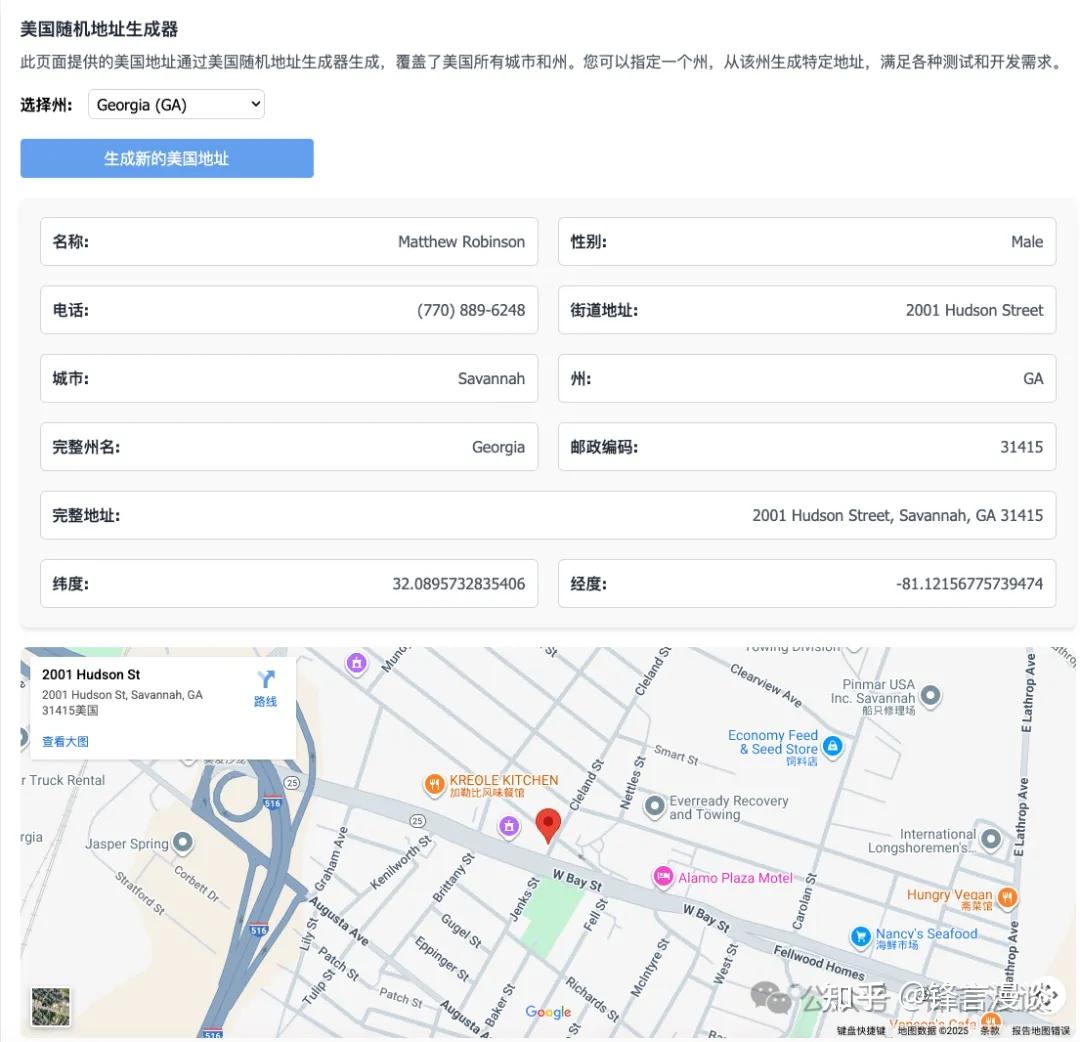Viewport: 1080px width, 1042px height.
Task: Get directions via 路线 icon
Action: tap(265, 687)
